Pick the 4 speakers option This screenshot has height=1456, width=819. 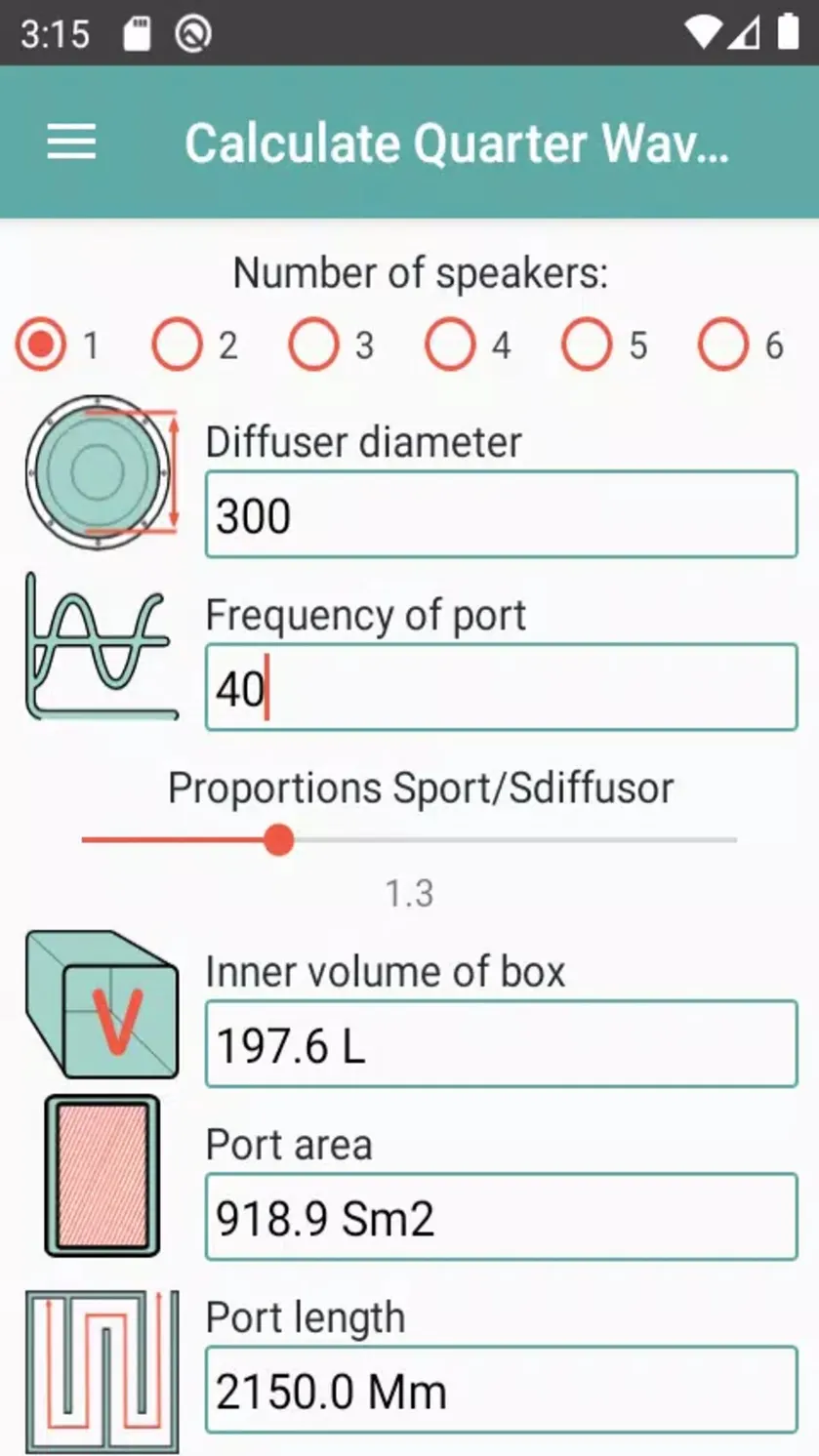point(469,345)
